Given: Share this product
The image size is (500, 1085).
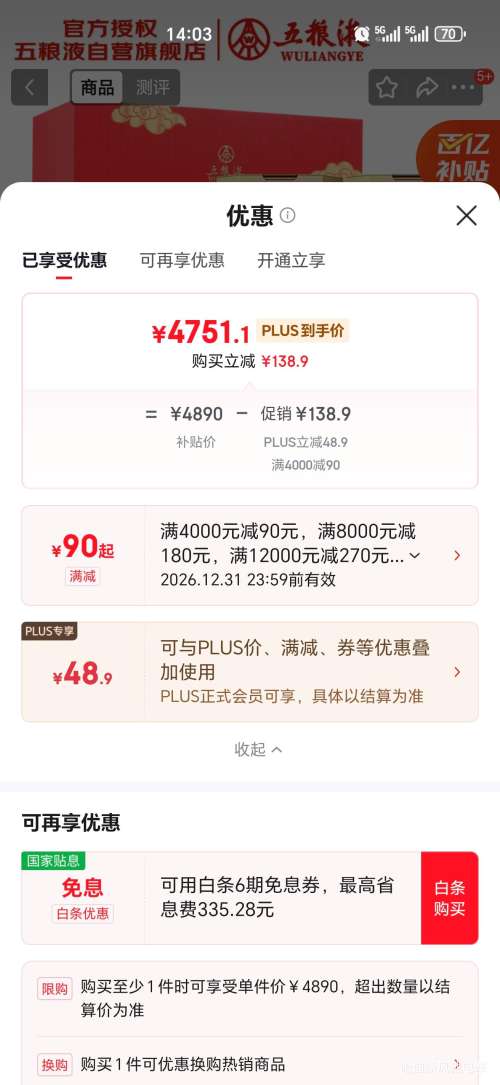Looking at the screenshot, I should (427, 87).
